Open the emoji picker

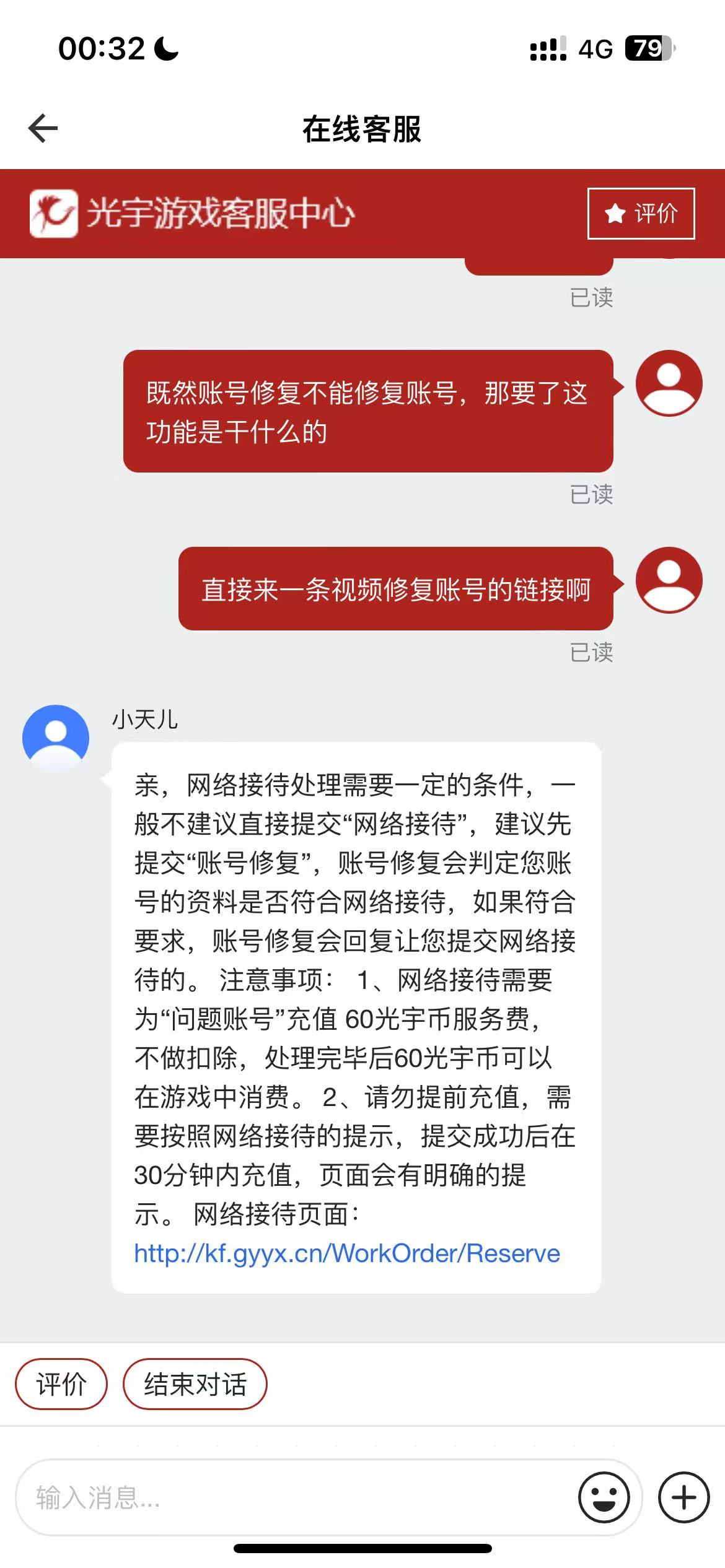tap(604, 1497)
